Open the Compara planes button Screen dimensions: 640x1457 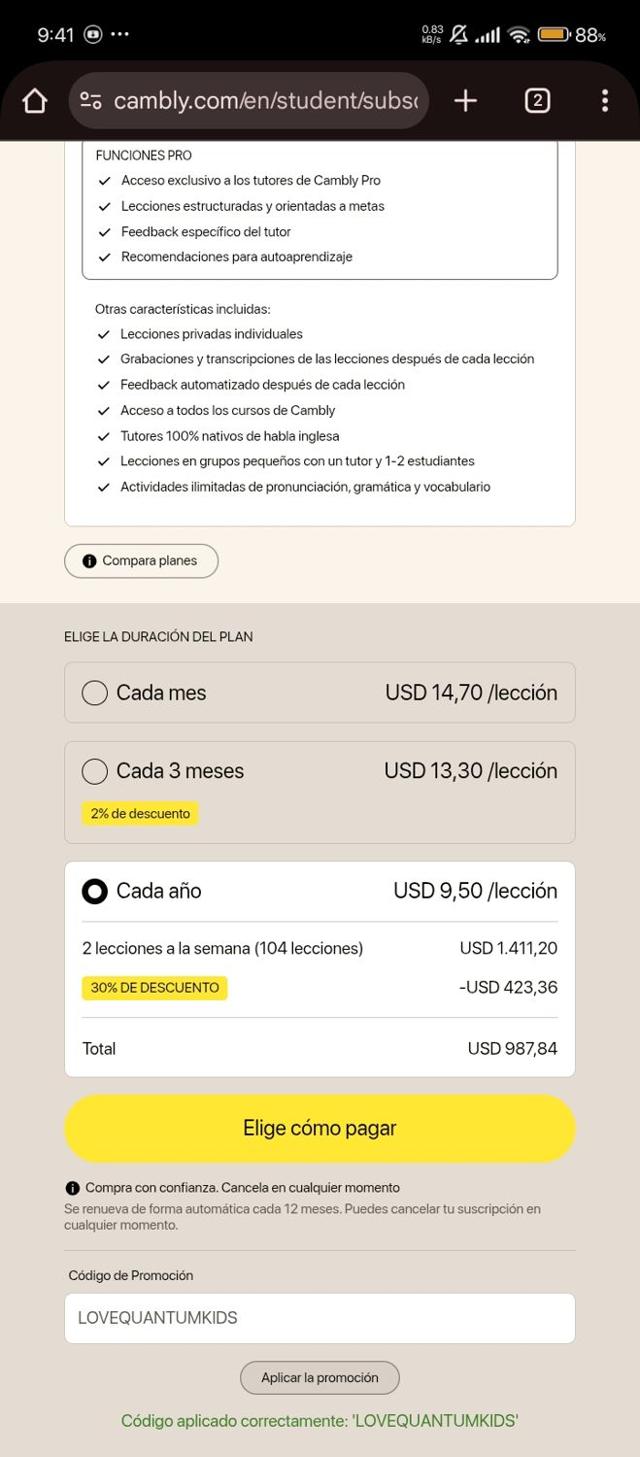click(x=141, y=561)
